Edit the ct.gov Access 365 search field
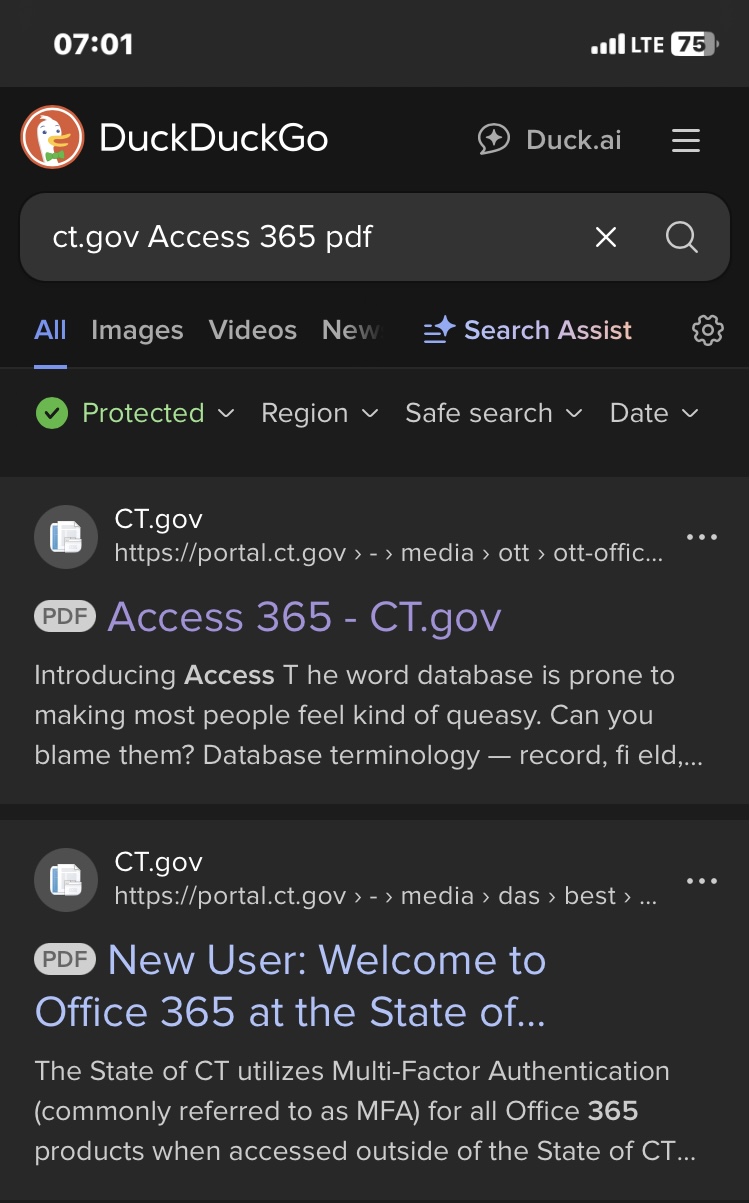The height and width of the screenshot is (1203, 749). point(300,237)
